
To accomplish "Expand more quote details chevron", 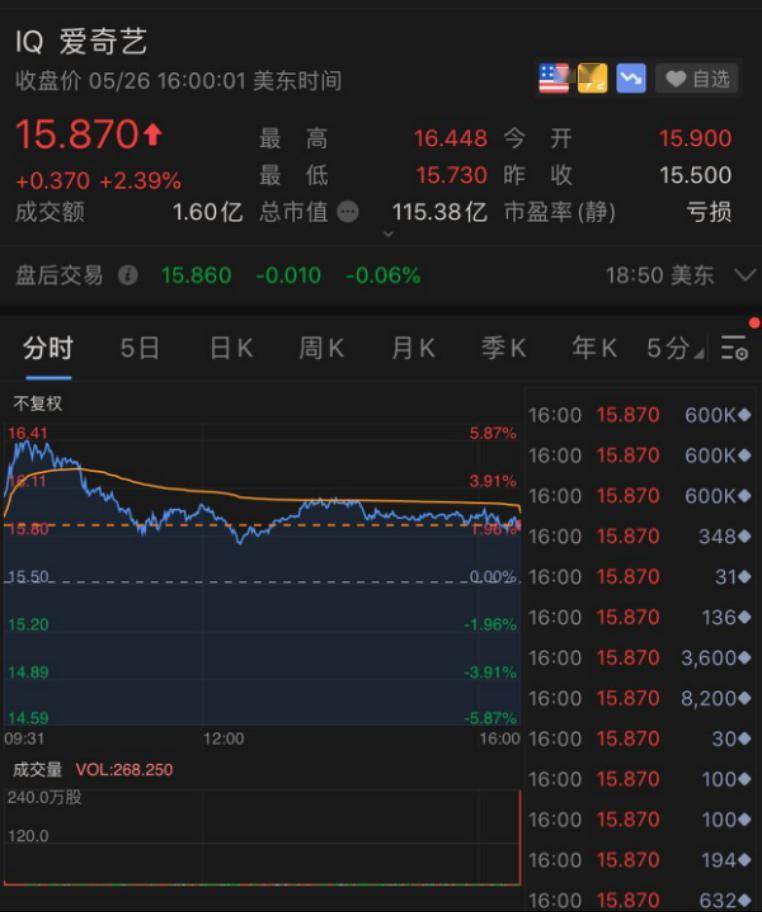I will point(389,234).
